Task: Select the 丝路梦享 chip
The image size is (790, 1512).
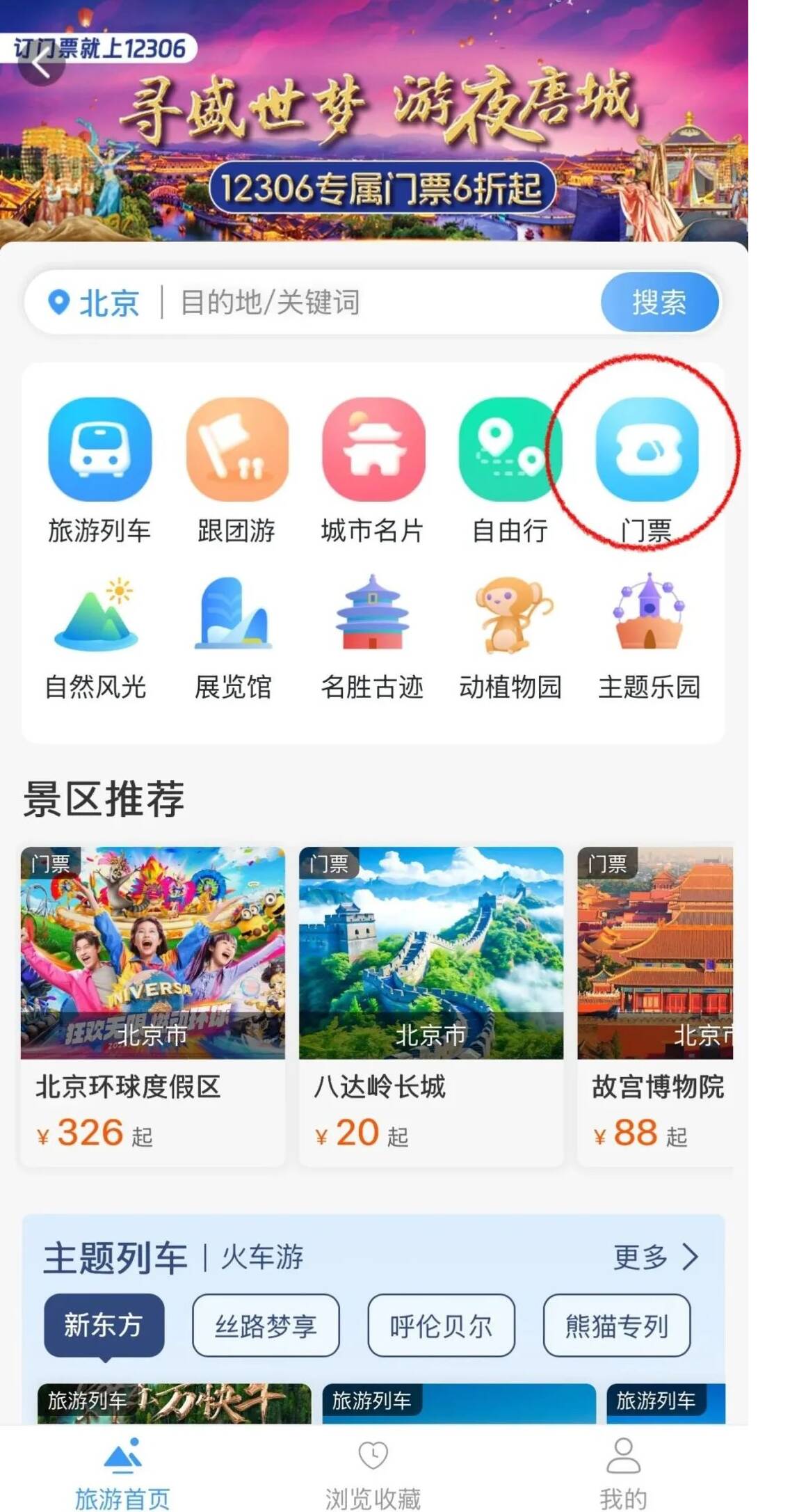Action: point(266,1326)
